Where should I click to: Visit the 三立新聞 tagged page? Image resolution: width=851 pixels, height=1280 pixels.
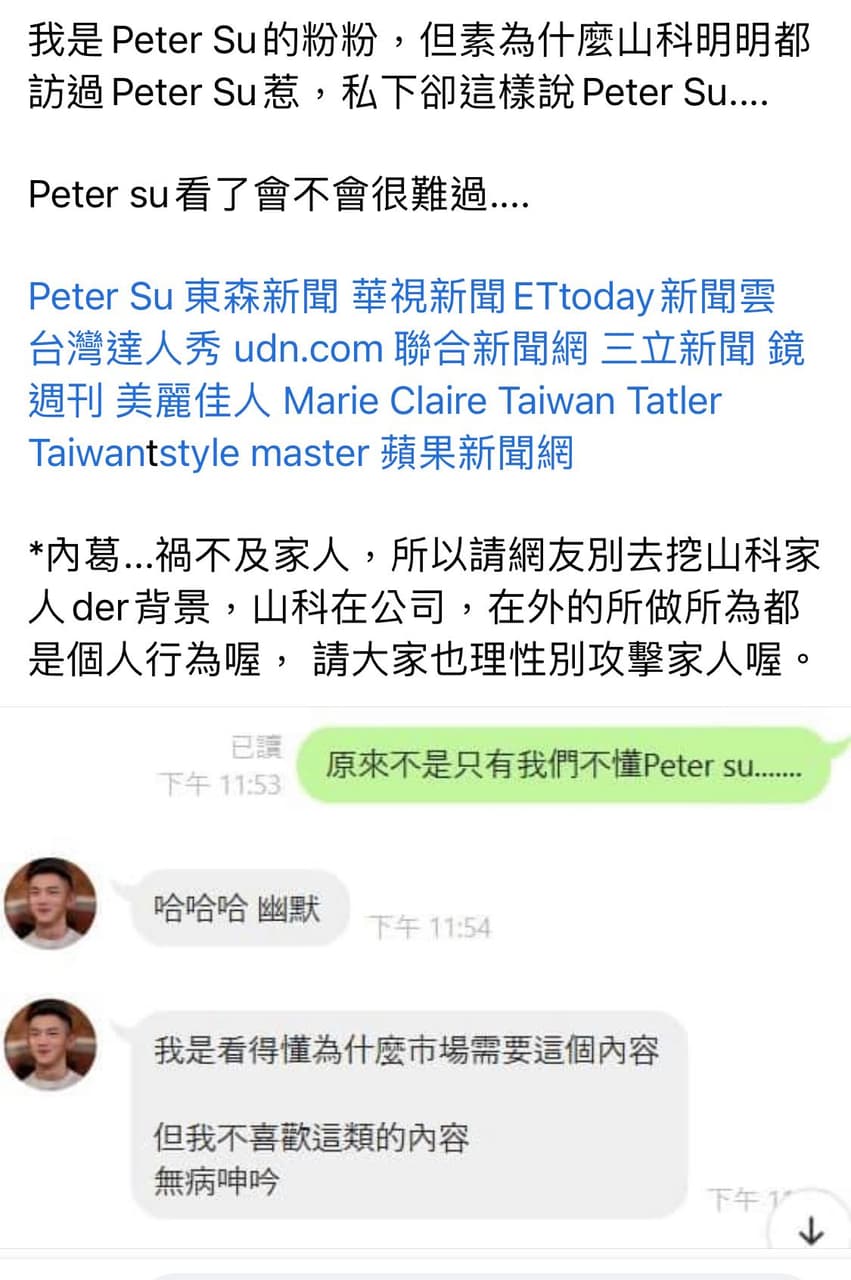677,349
